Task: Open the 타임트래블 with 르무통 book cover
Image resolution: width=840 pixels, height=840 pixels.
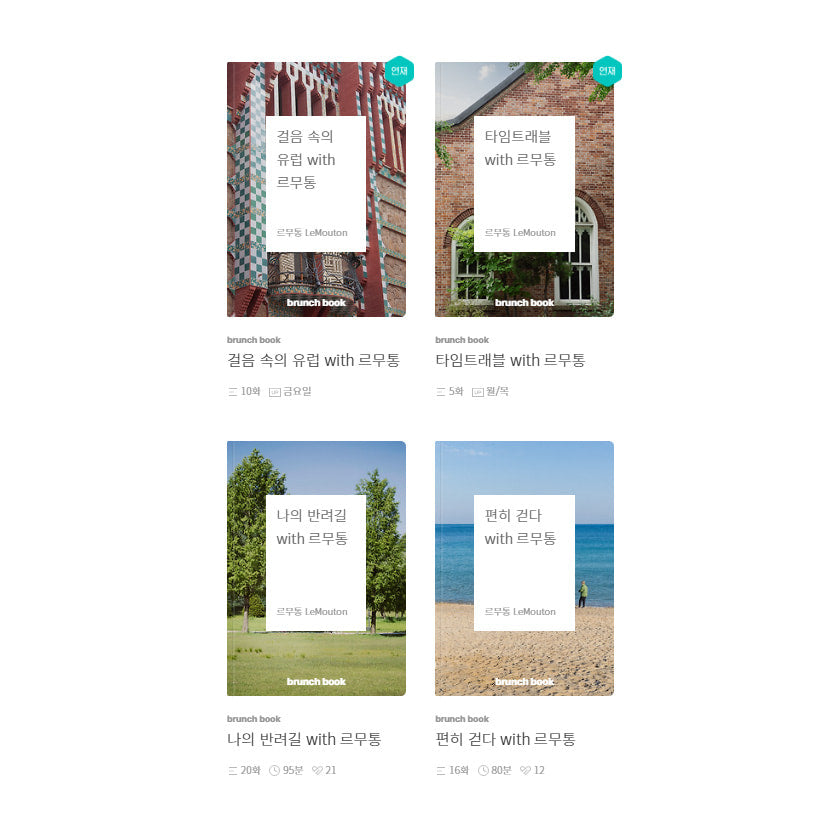Action: [x=524, y=189]
